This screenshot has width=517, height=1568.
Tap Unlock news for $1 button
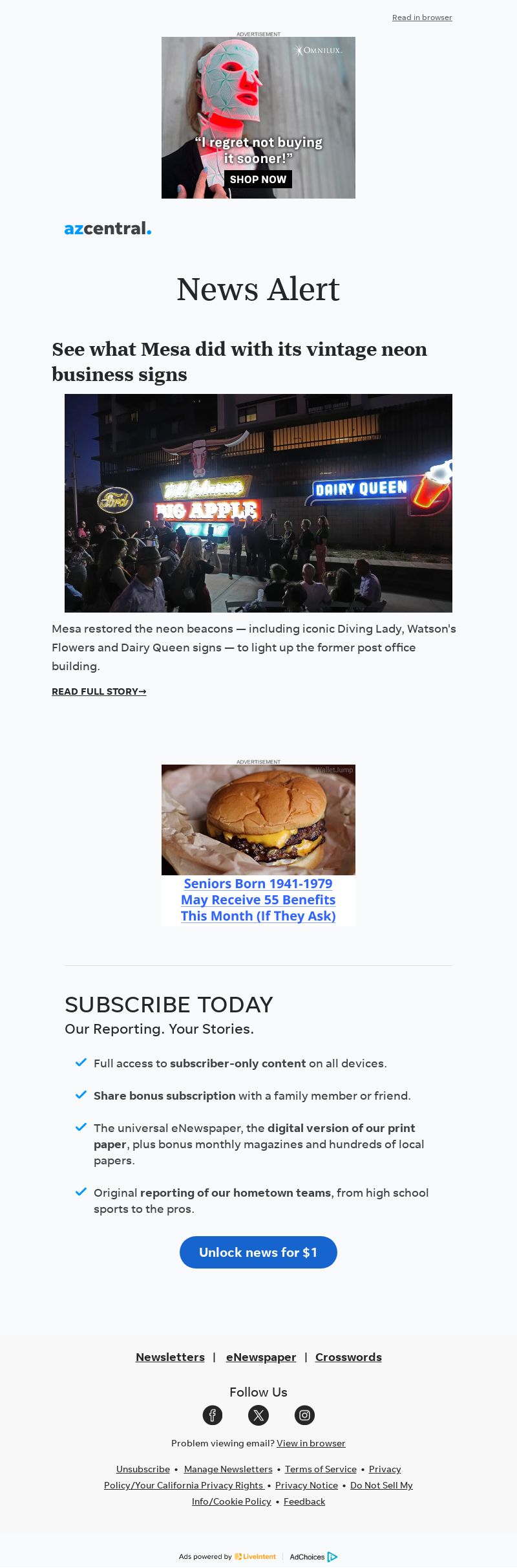[x=258, y=1252]
